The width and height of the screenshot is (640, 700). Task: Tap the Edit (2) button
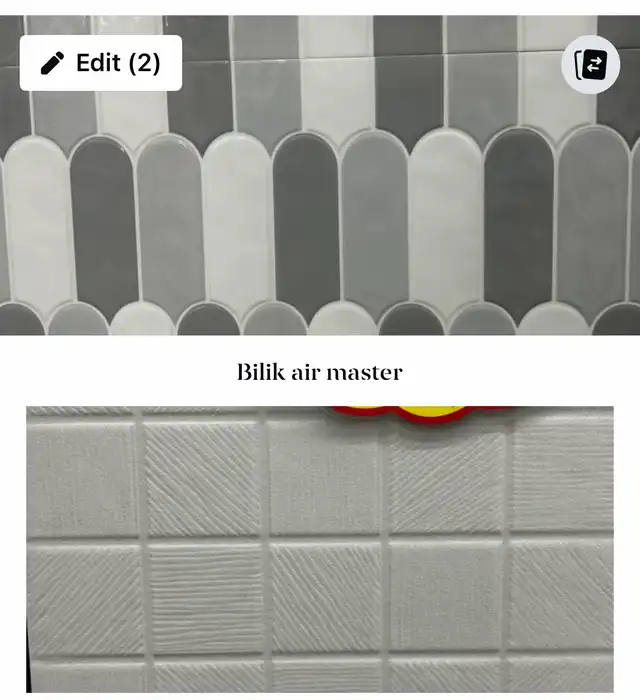point(101,63)
